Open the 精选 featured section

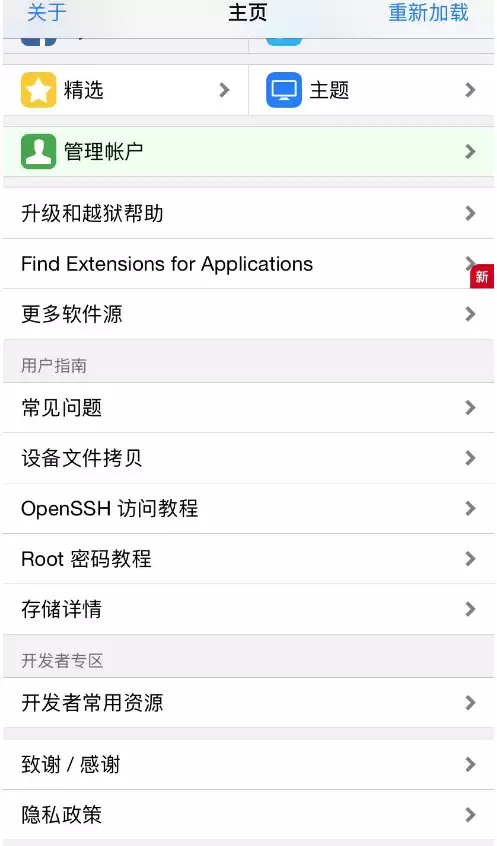click(x=126, y=90)
